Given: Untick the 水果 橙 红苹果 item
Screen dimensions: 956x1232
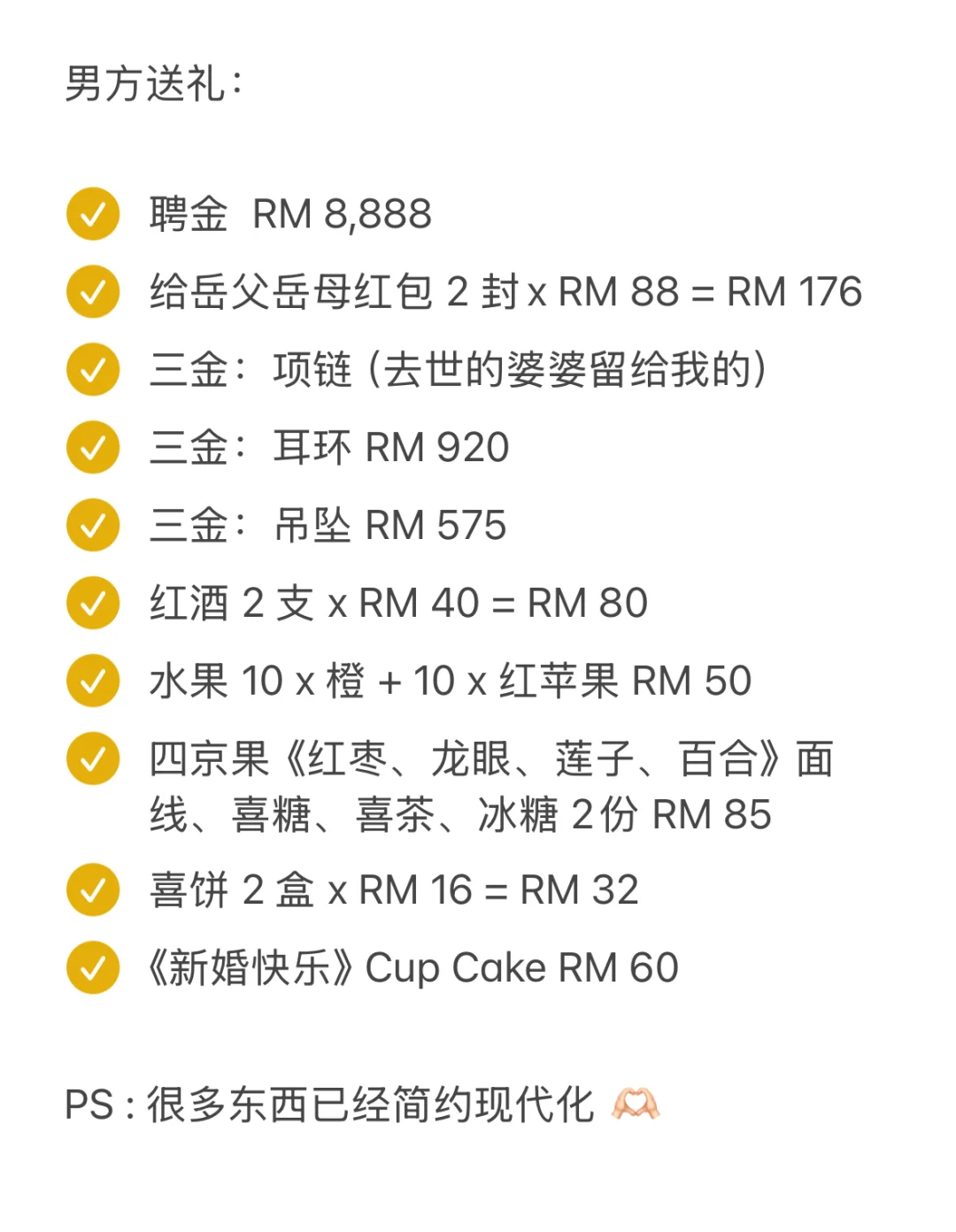Looking at the screenshot, I should [93, 681].
